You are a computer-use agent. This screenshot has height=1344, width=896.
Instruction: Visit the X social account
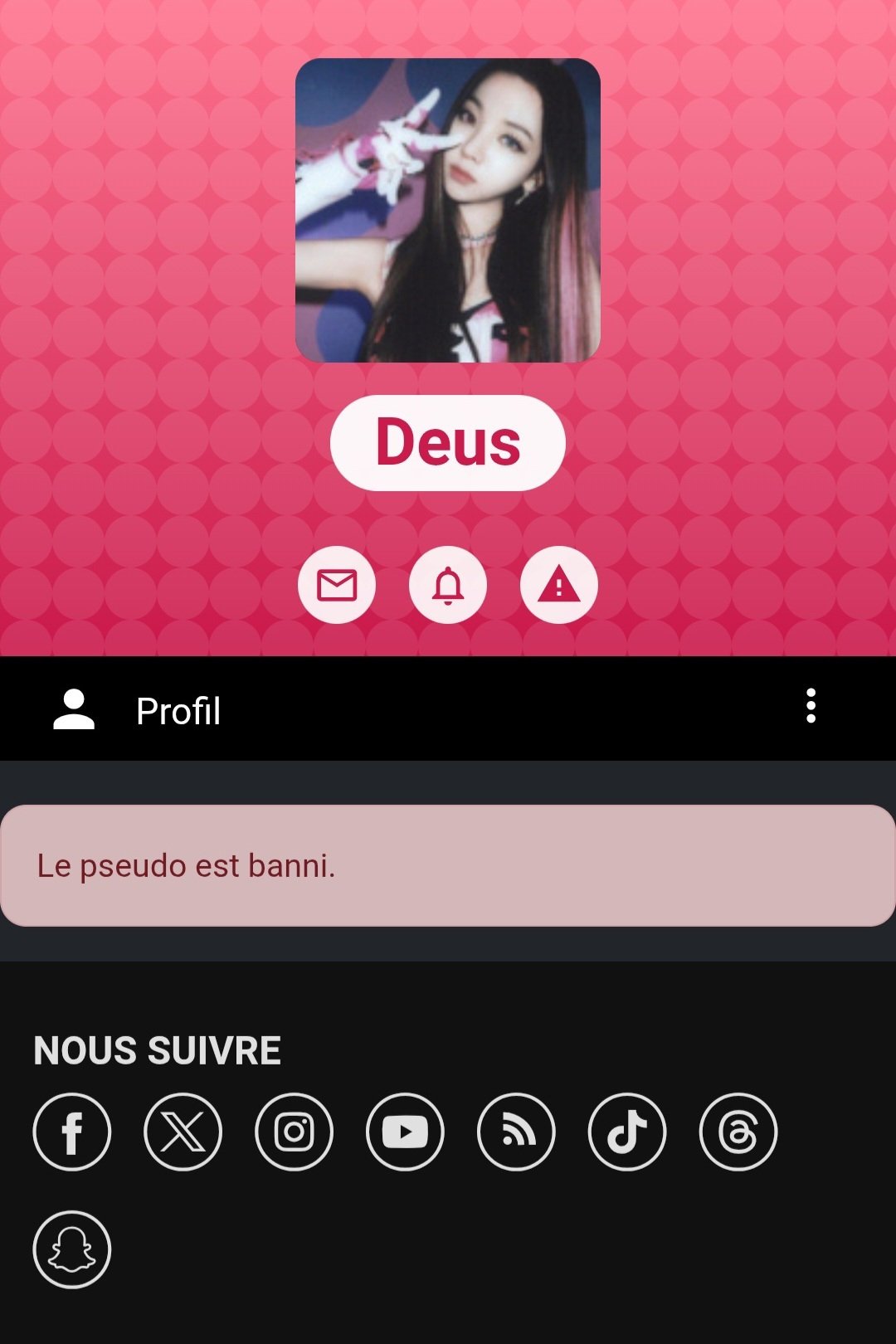pos(183,1132)
